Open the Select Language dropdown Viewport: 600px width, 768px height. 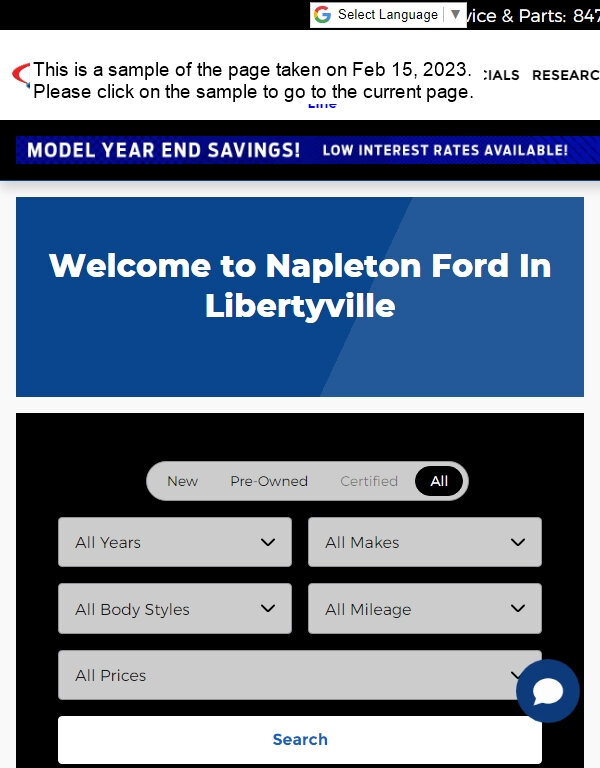(x=388, y=14)
